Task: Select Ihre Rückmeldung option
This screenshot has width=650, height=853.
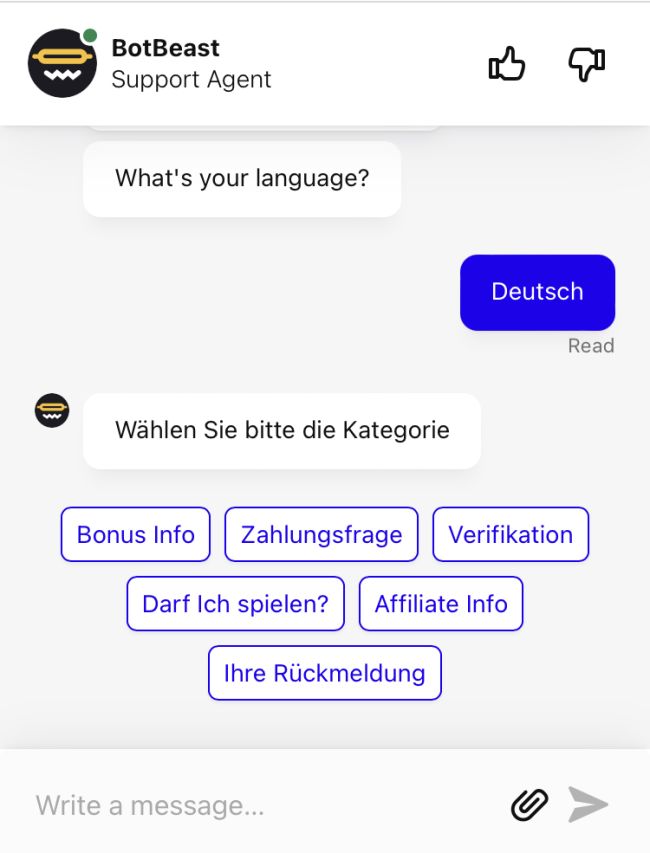Action: (x=324, y=673)
